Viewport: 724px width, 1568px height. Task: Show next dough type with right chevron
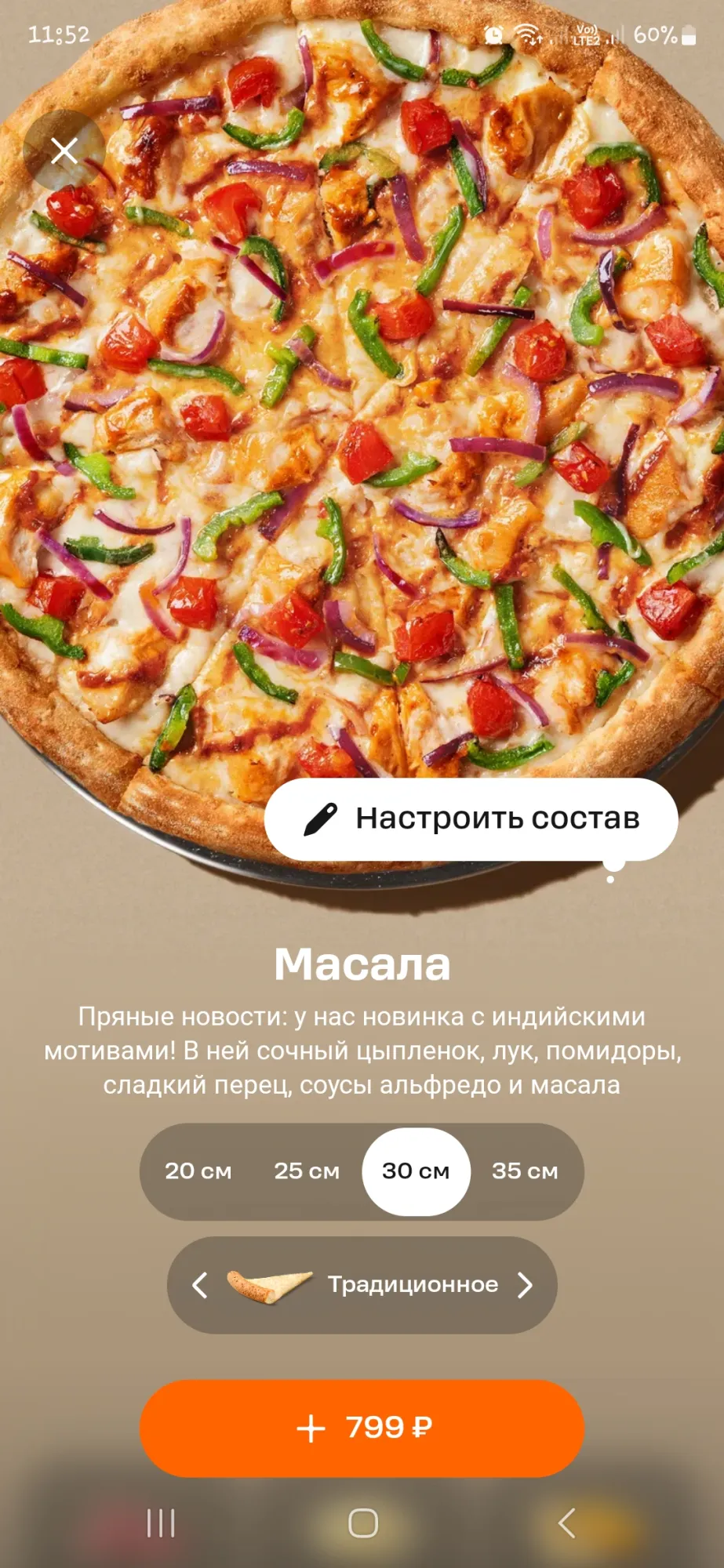(525, 1285)
